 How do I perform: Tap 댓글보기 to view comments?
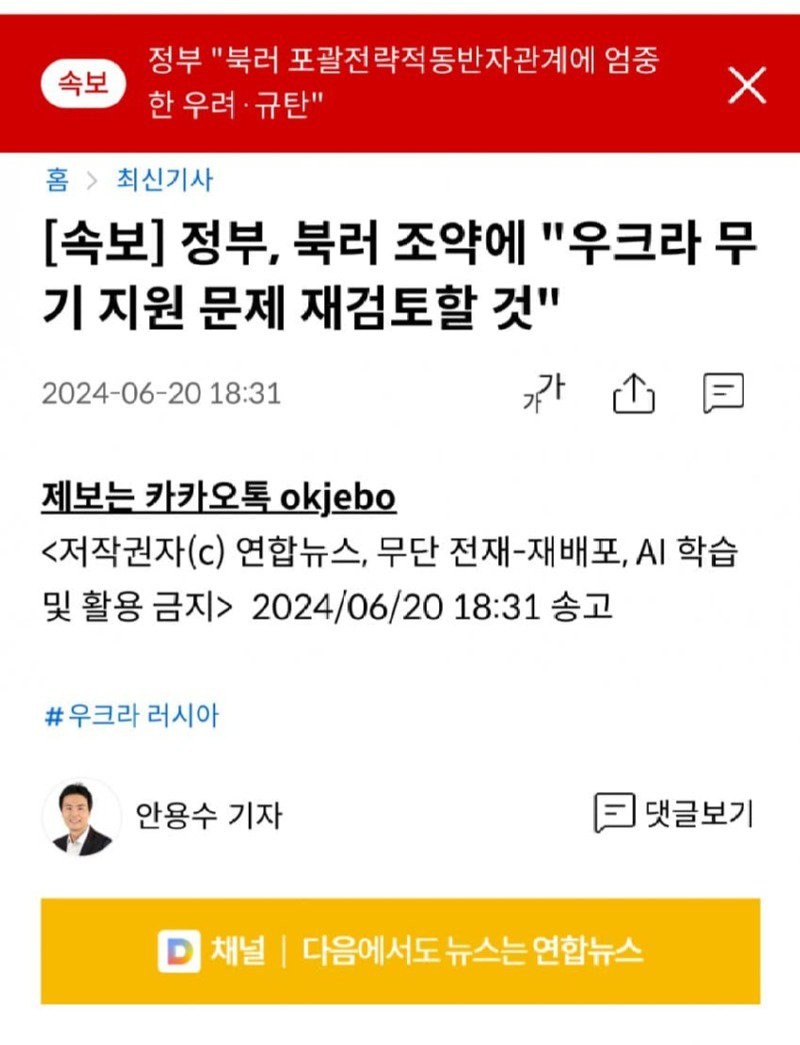pos(673,814)
